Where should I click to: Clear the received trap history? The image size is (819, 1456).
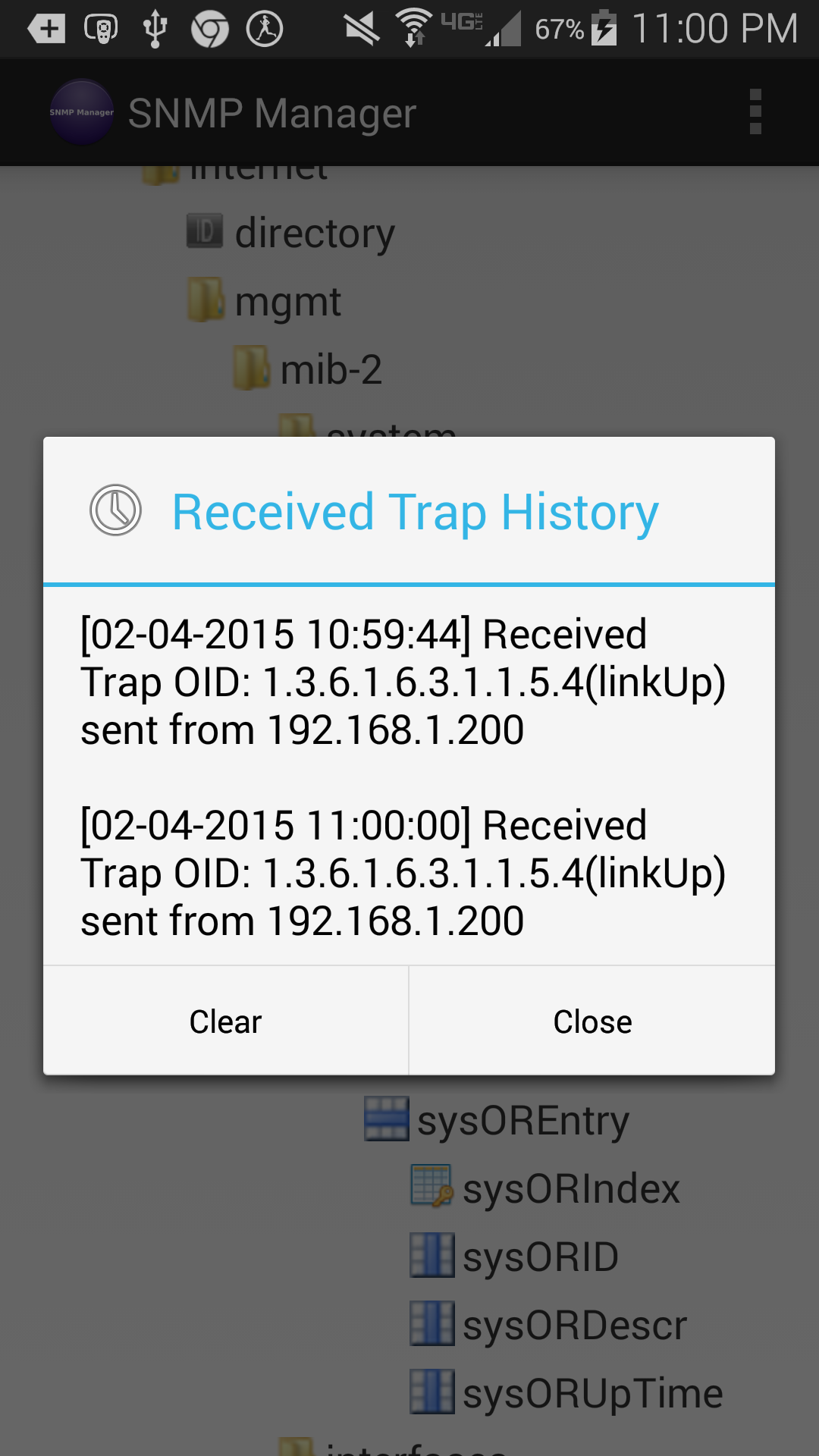click(x=225, y=1021)
